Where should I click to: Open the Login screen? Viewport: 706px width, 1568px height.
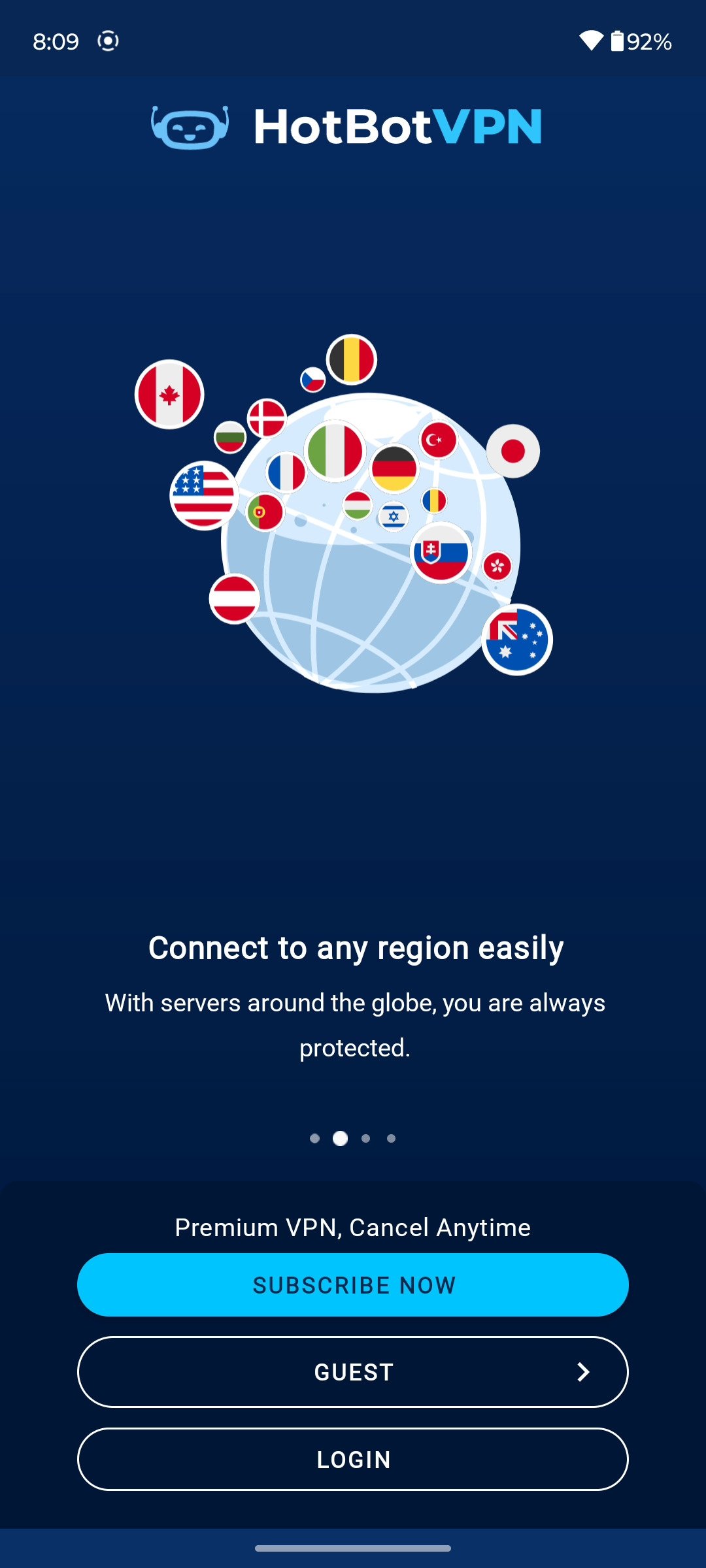point(353,1459)
